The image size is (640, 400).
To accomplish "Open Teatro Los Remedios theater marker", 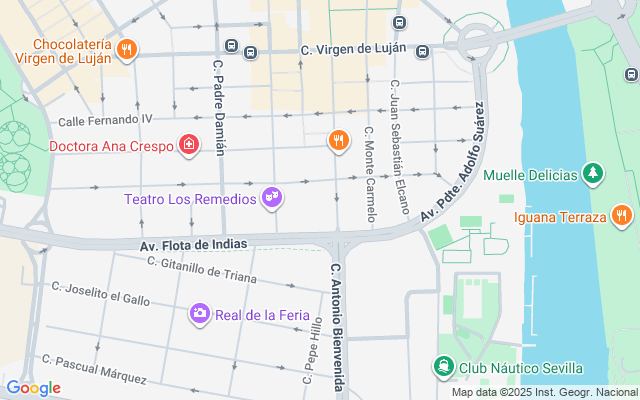I will 270,198.
